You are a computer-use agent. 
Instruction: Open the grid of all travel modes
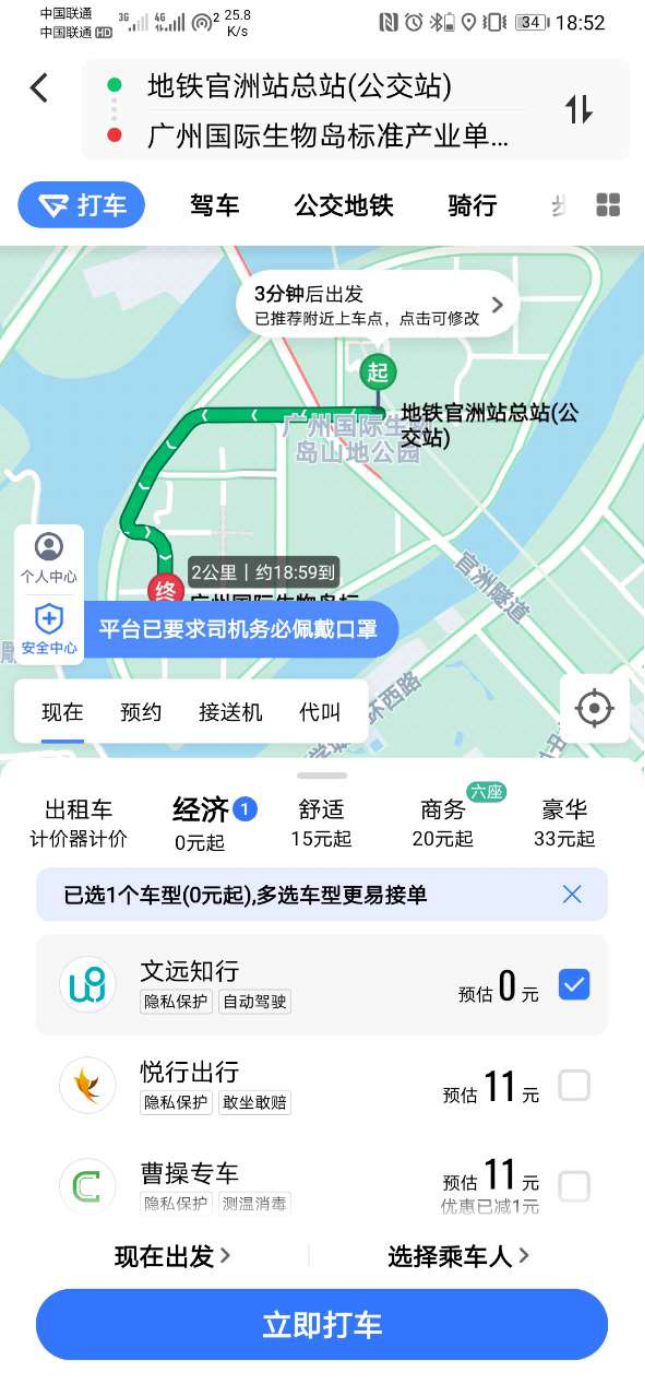tap(608, 205)
